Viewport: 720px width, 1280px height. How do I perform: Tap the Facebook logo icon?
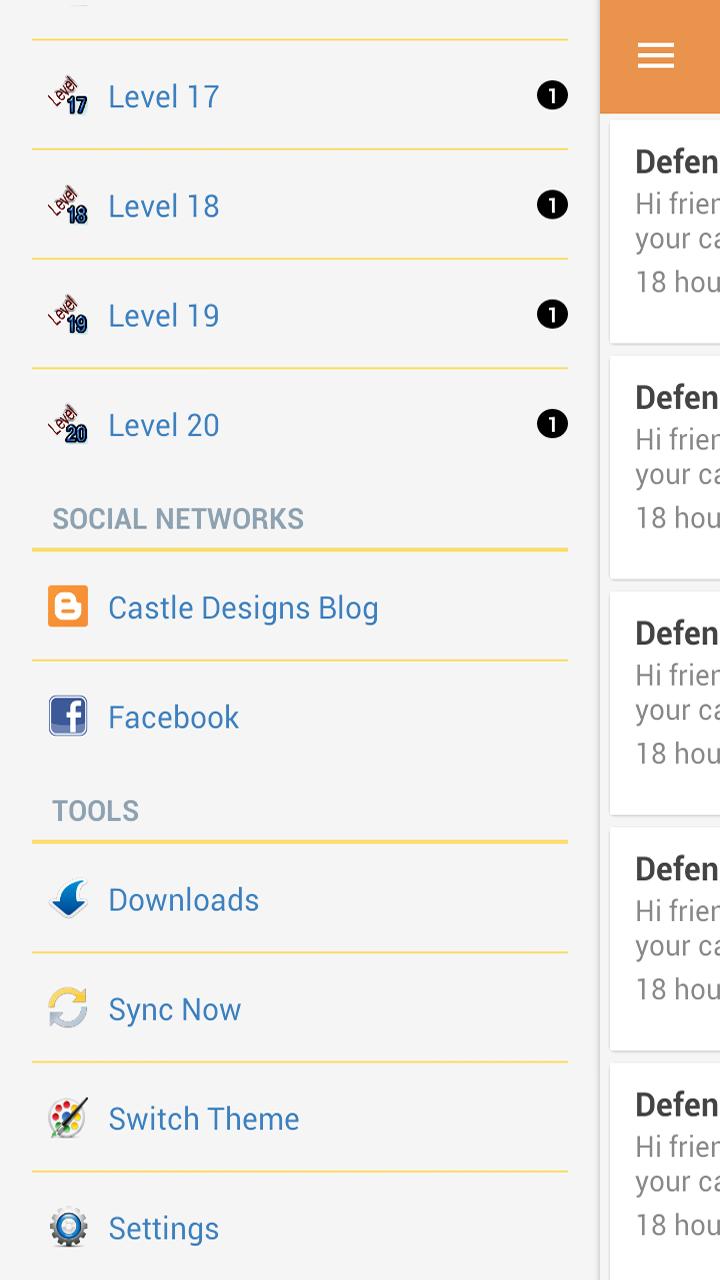coord(66,715)
